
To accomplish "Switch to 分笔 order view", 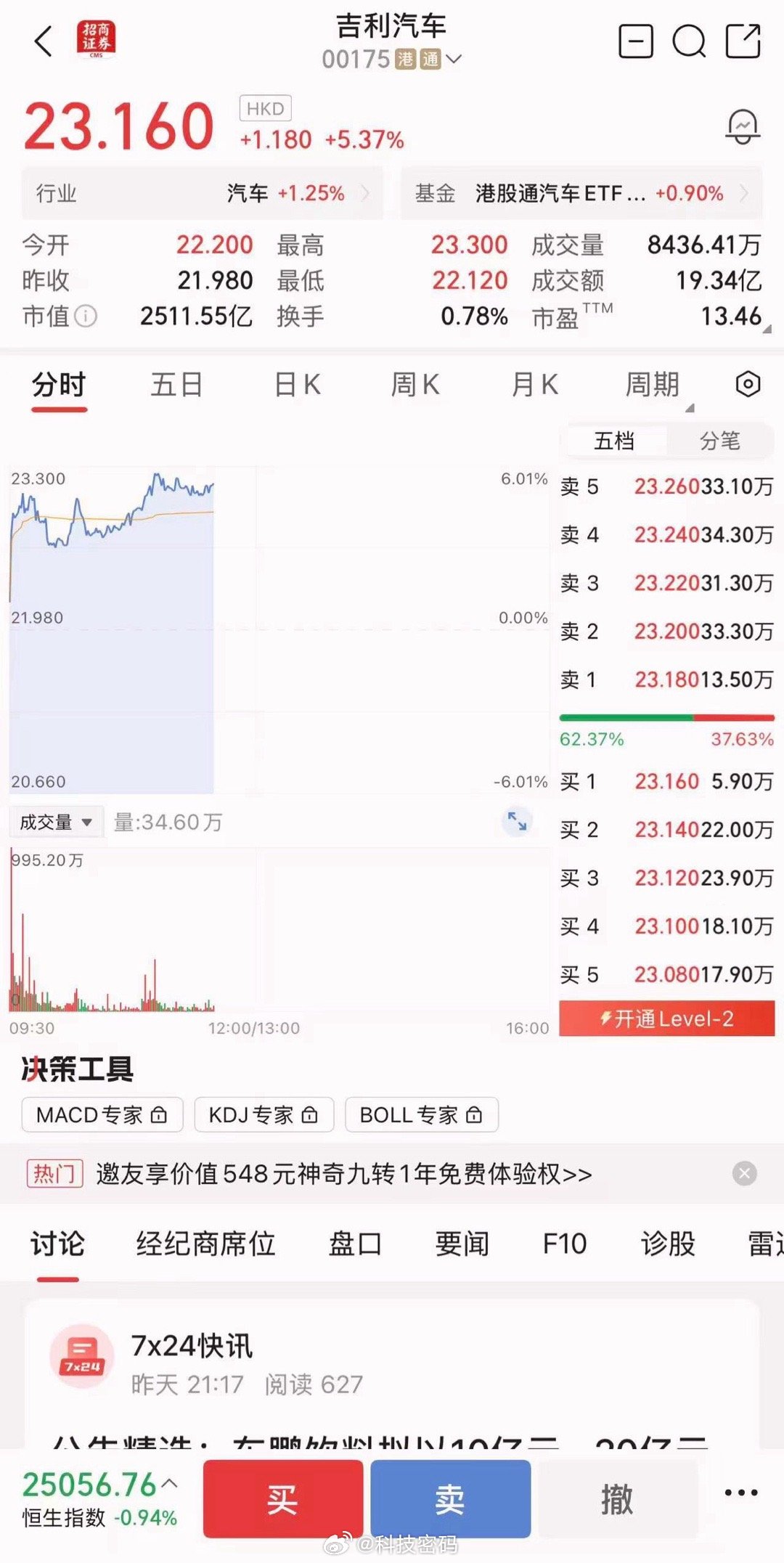I will 721,440.
